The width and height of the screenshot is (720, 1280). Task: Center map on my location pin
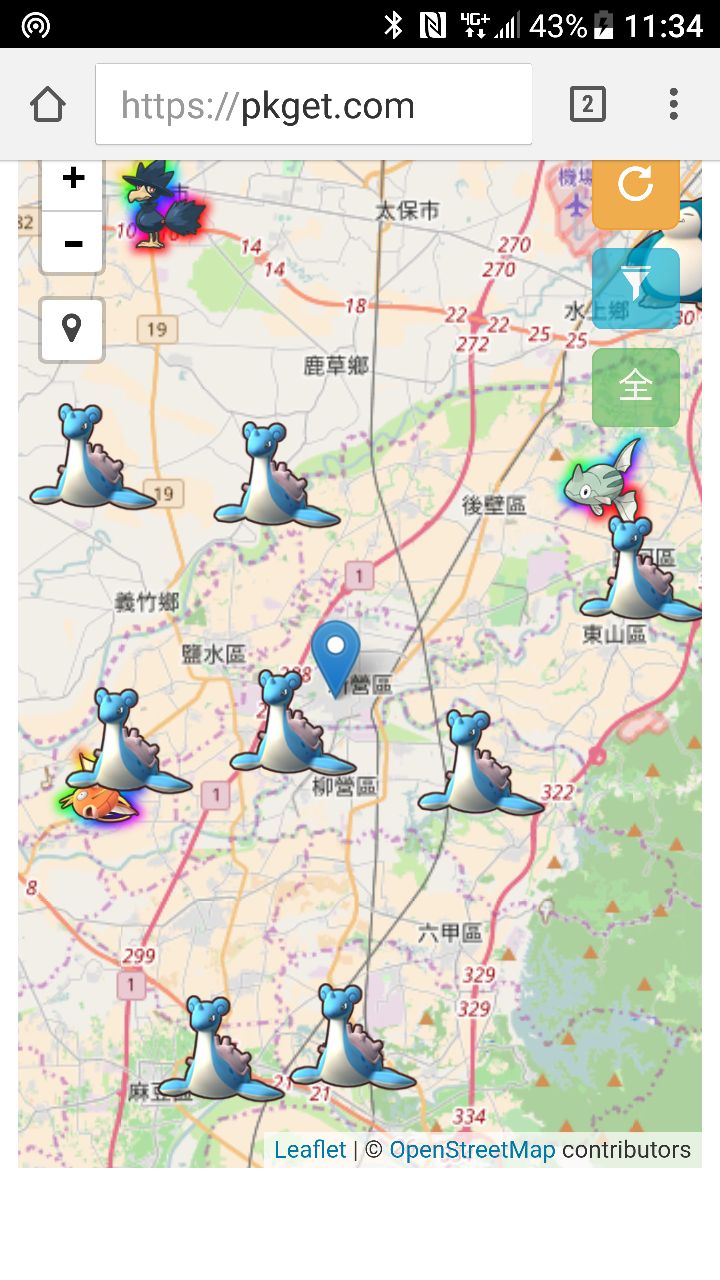tap(72, 329)
